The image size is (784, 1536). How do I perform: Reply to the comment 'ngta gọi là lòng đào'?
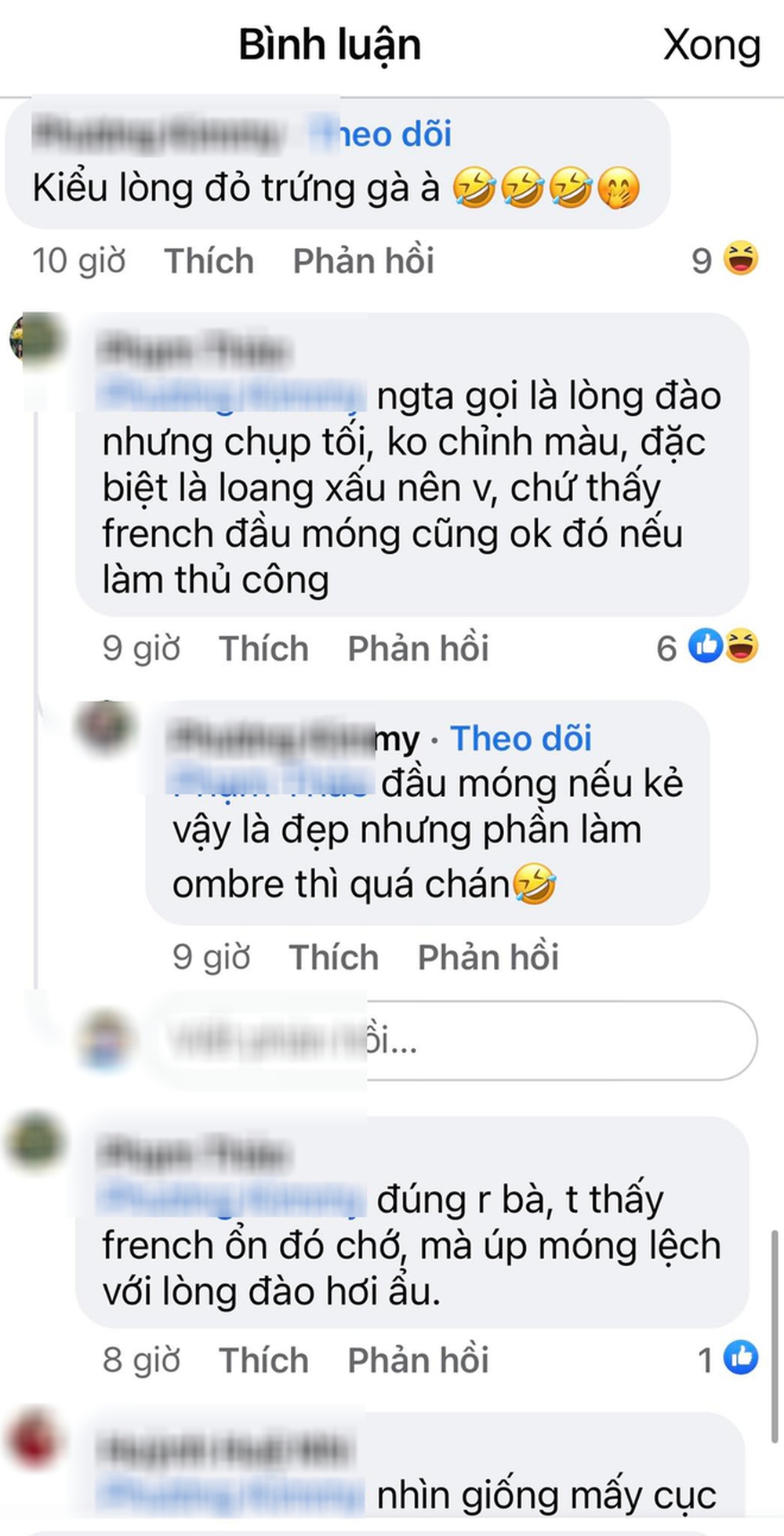click(x=418, y=649)
